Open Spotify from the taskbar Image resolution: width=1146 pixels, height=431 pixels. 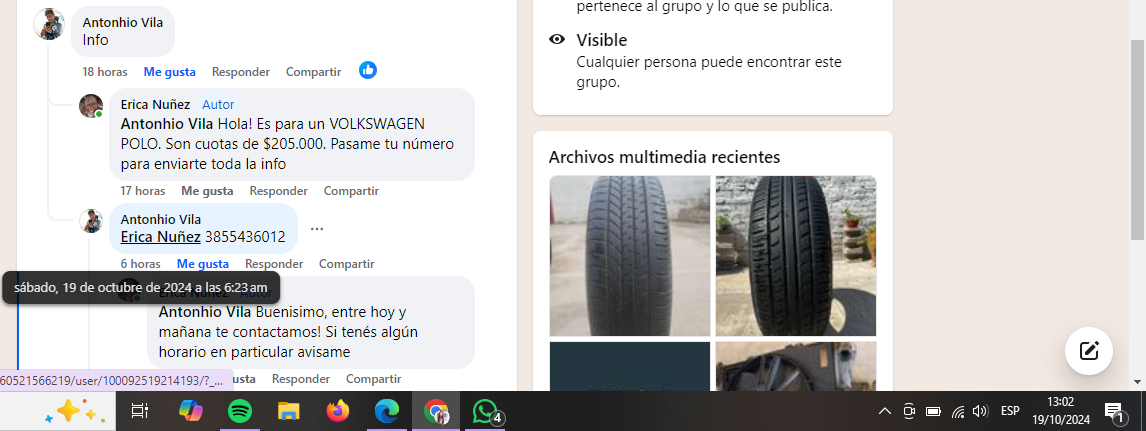(239, 411)
